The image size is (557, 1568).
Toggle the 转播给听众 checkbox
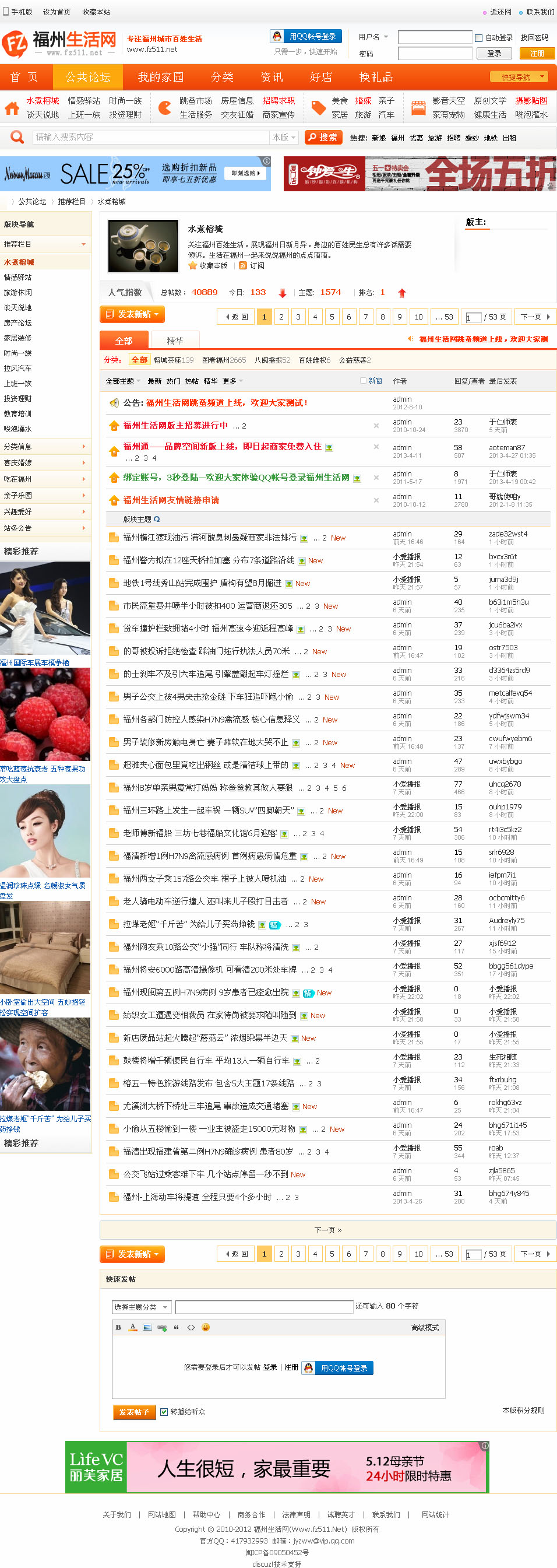point(164,1412)
